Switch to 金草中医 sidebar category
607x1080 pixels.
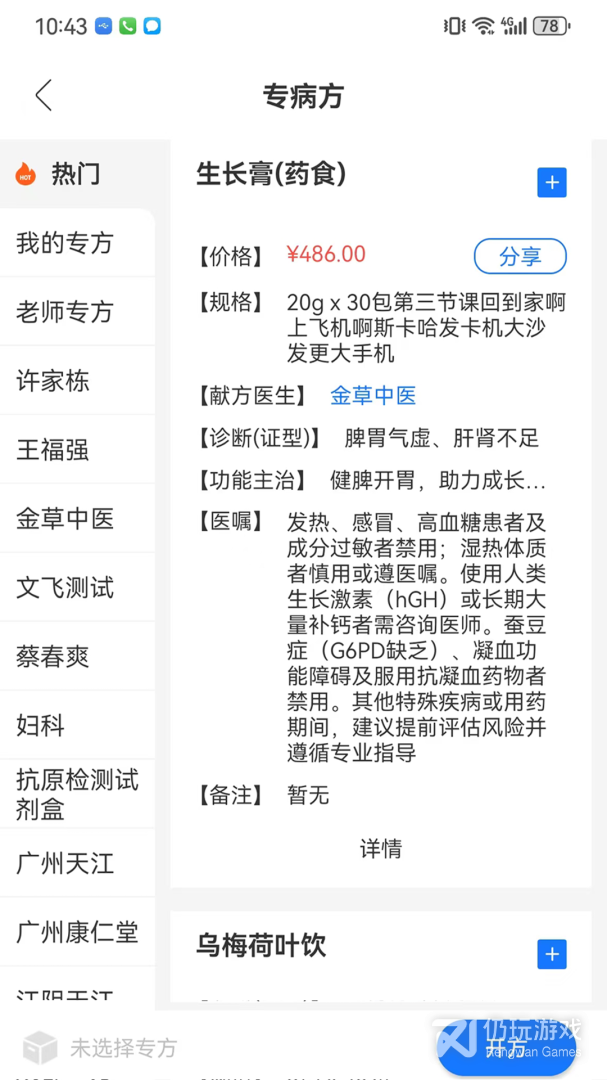click(66, 519)
